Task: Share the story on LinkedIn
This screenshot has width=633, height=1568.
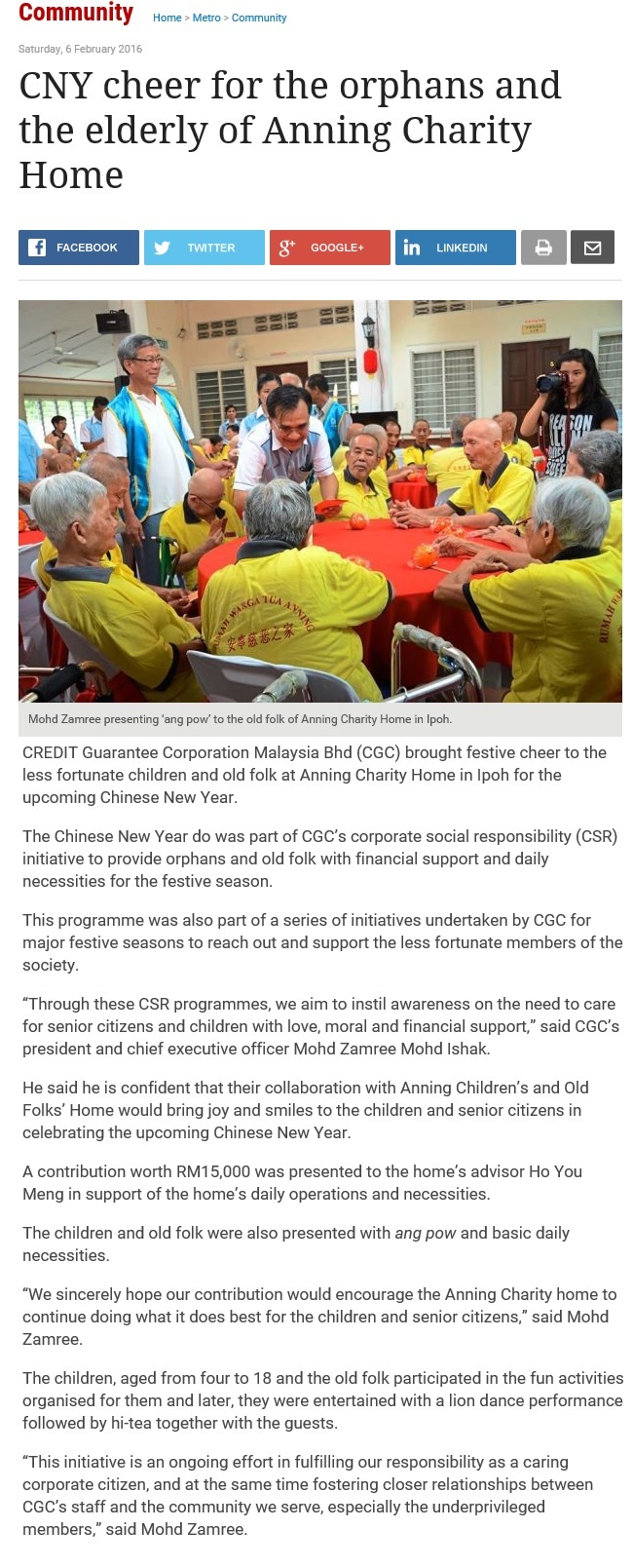Action: coord(455,248)
